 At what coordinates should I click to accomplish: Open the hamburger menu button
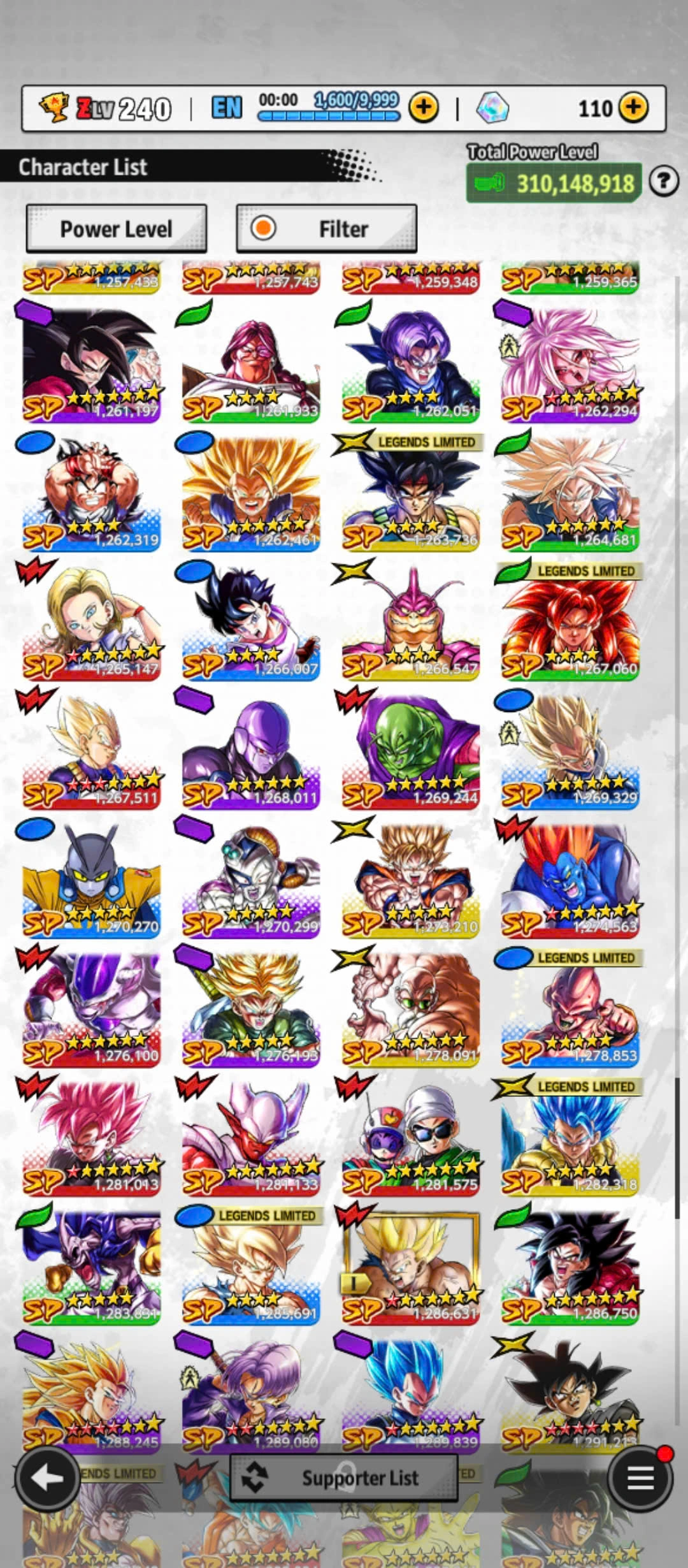pyautogui.click(x=640, y=1477)
